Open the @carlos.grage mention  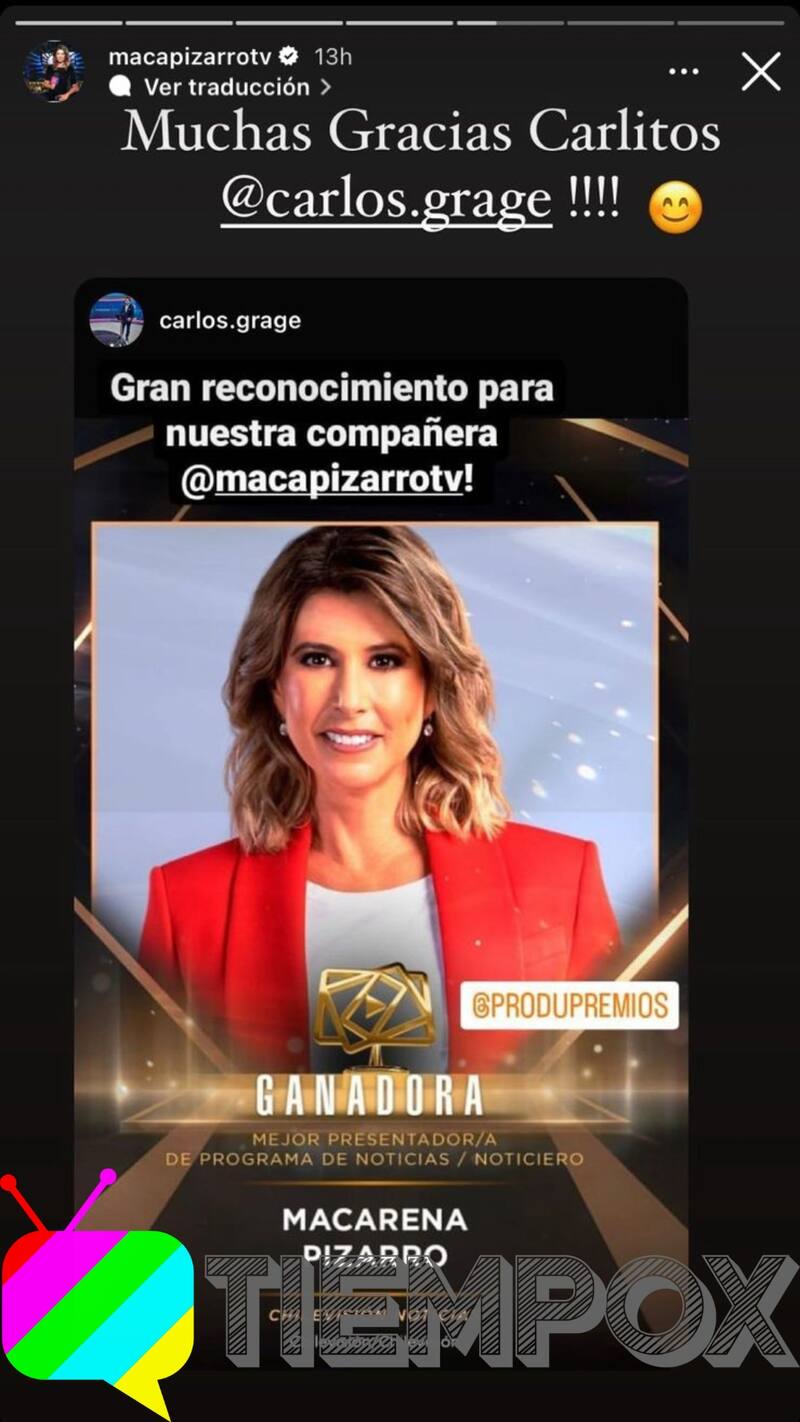coord(386,200)
